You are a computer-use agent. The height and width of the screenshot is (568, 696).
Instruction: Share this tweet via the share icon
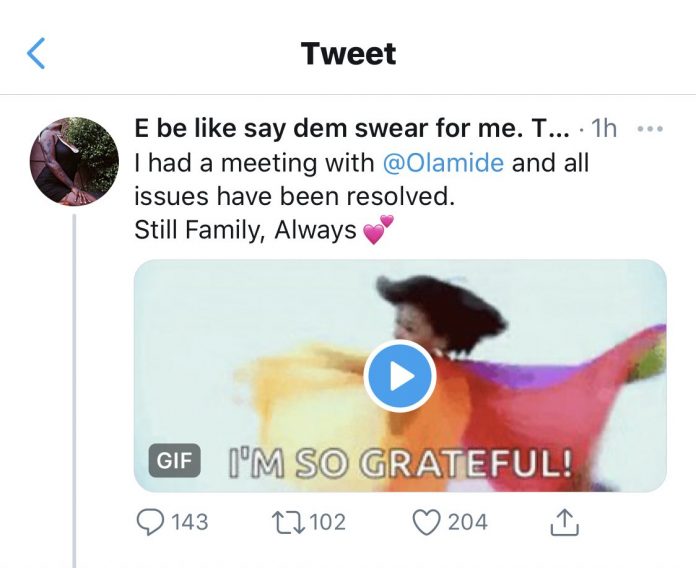(x=565, y=522)
